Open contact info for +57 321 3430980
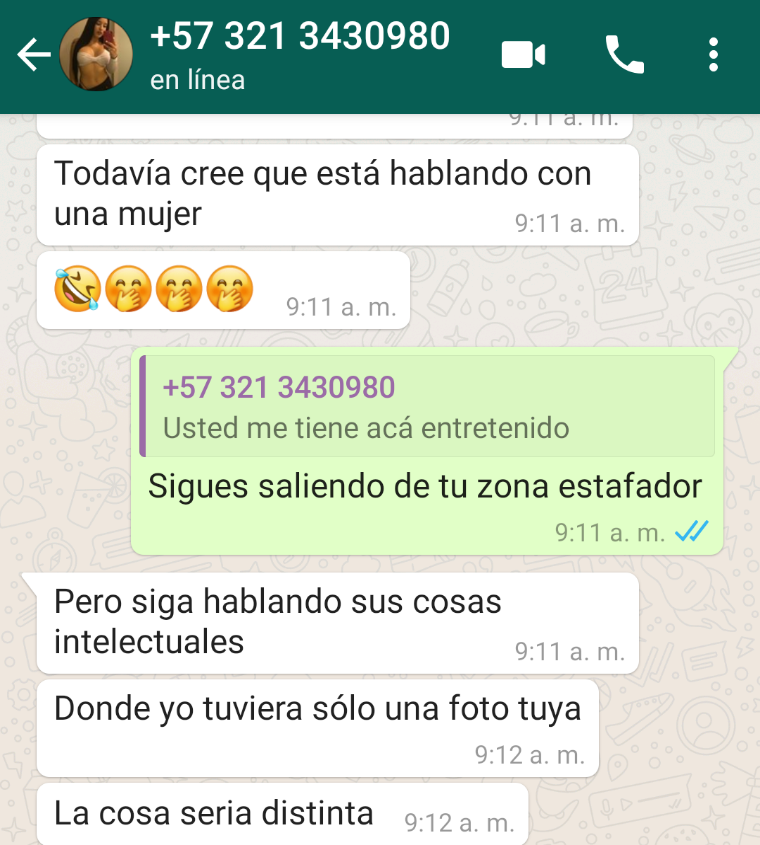The width and height of the screenshot is (760, 845). pyautogui.click(x=300, y=54)
